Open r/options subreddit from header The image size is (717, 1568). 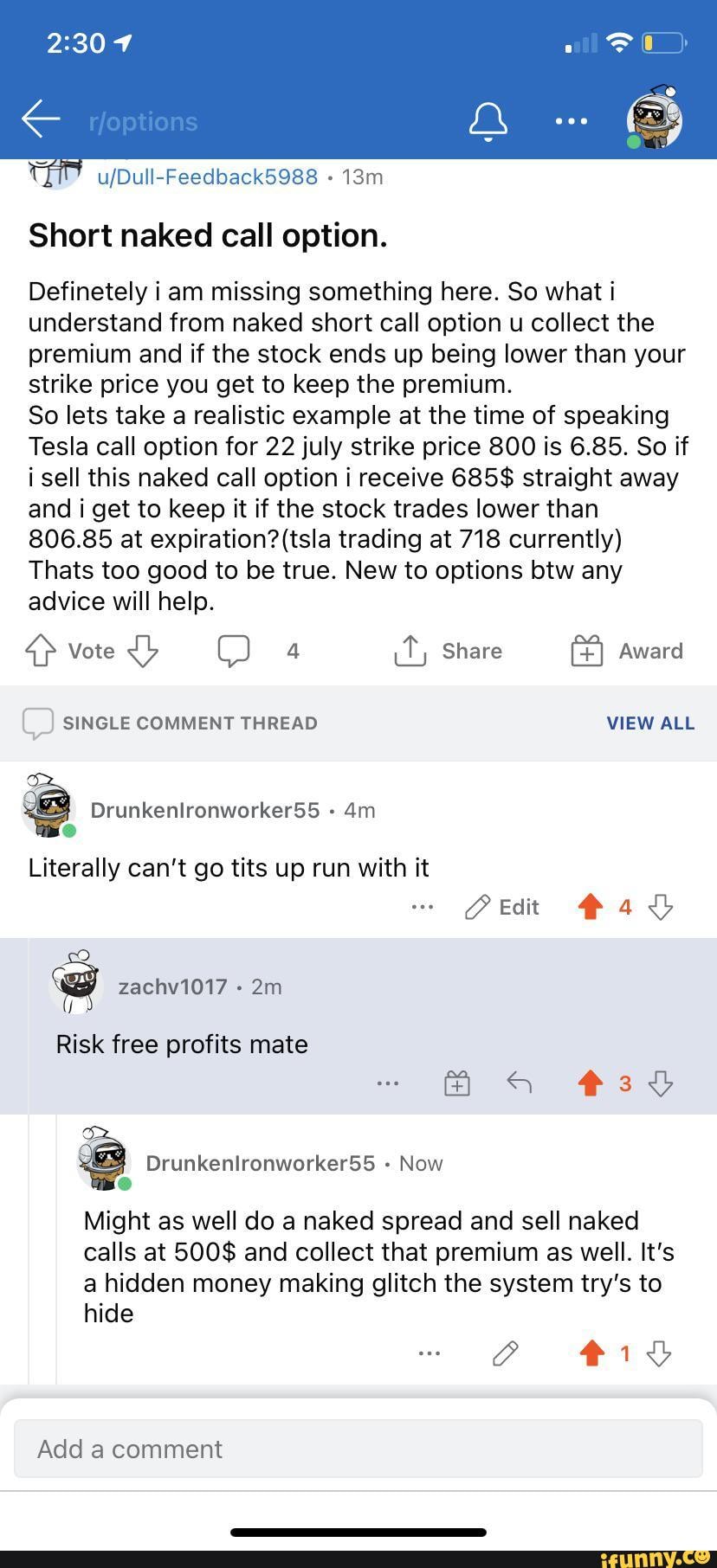pos(143,122)
